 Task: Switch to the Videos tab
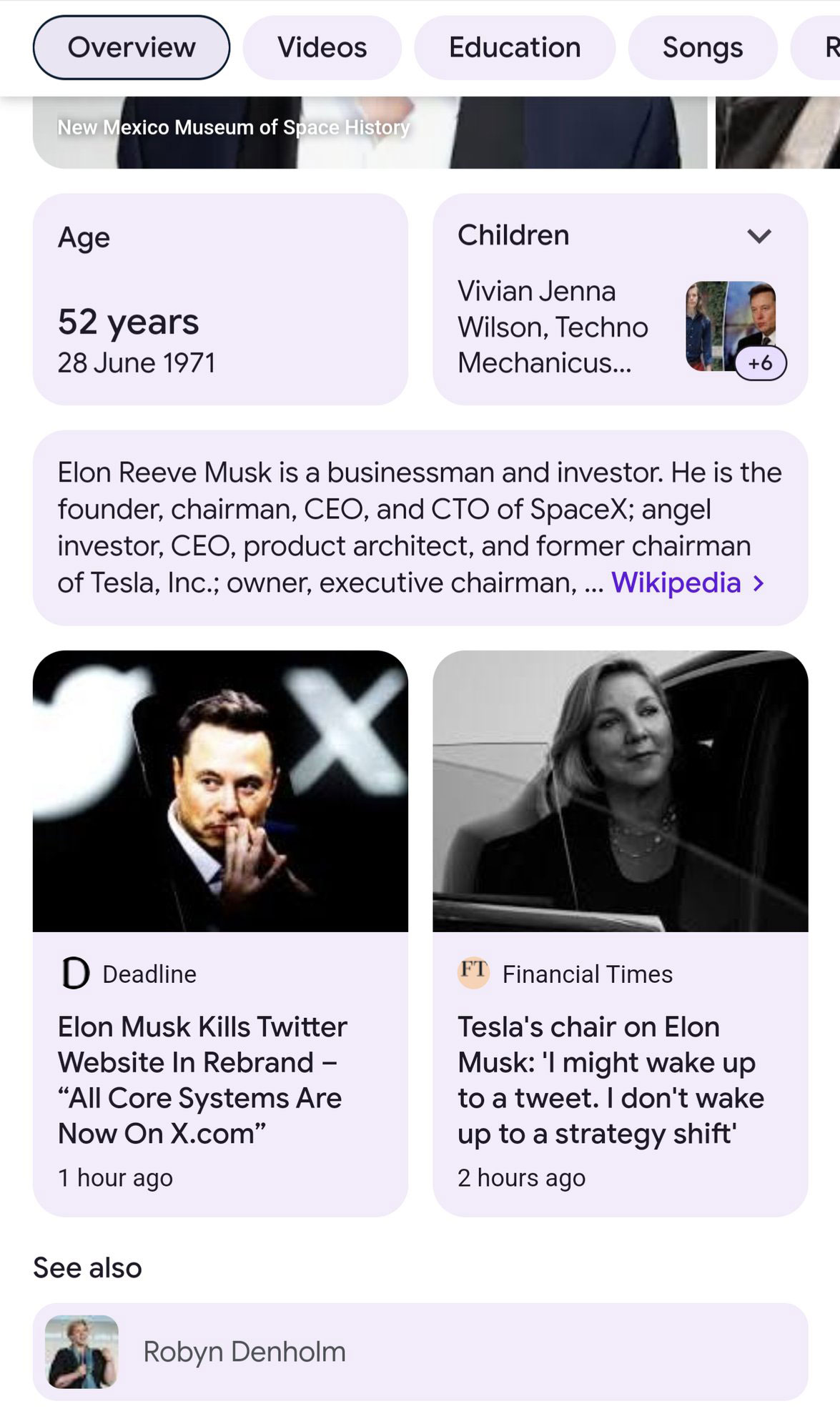pyautogui.click(x=322, y=48)
